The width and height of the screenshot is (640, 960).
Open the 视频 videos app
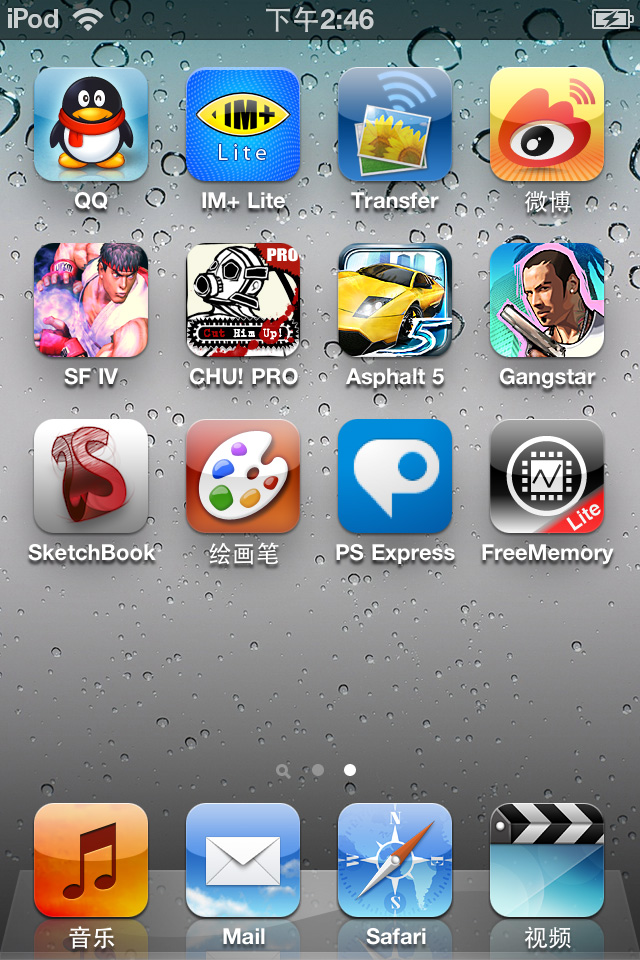tap(547, 860)
